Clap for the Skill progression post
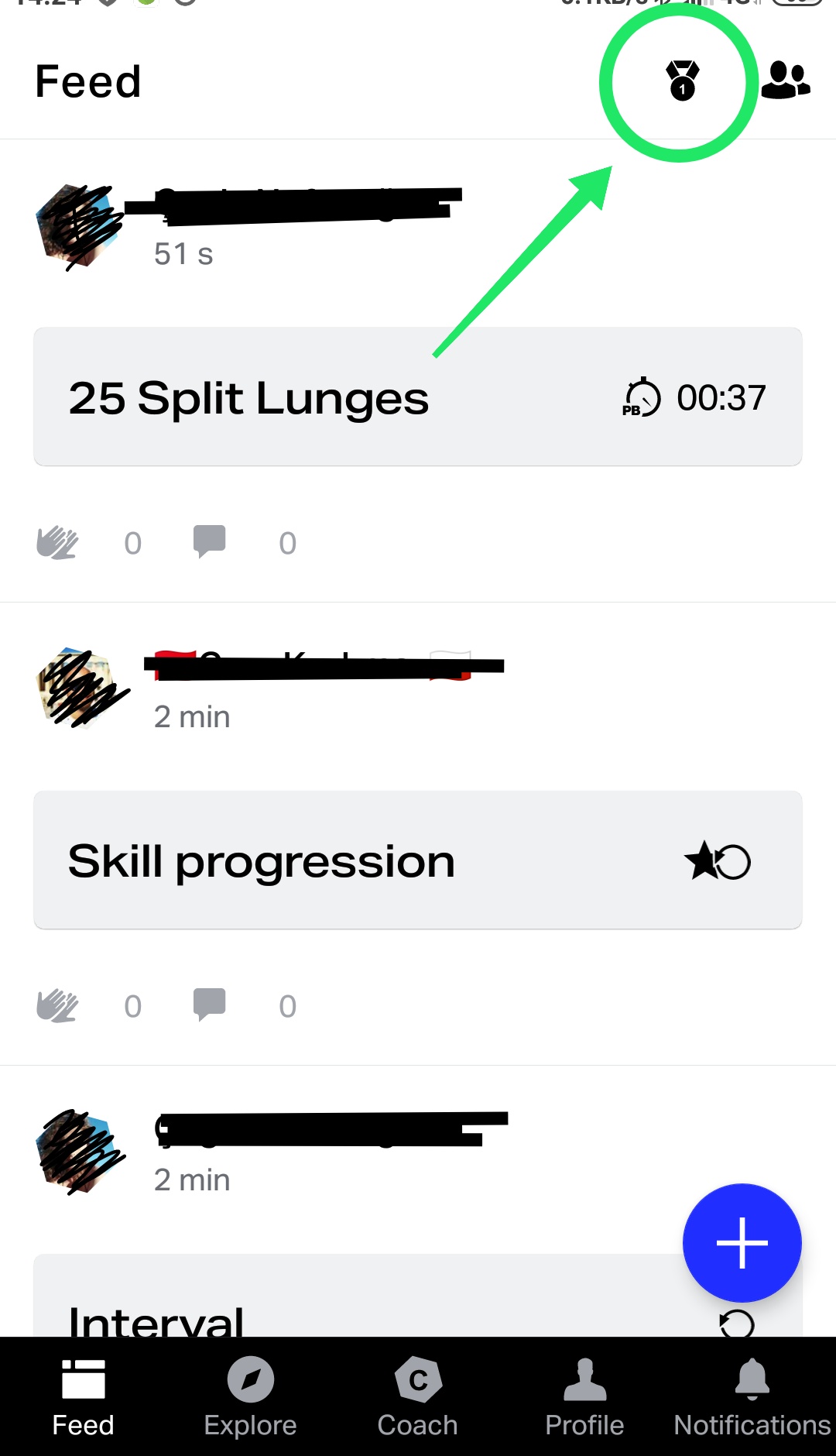The image size is (836, 1456). tap(58, 1006)
